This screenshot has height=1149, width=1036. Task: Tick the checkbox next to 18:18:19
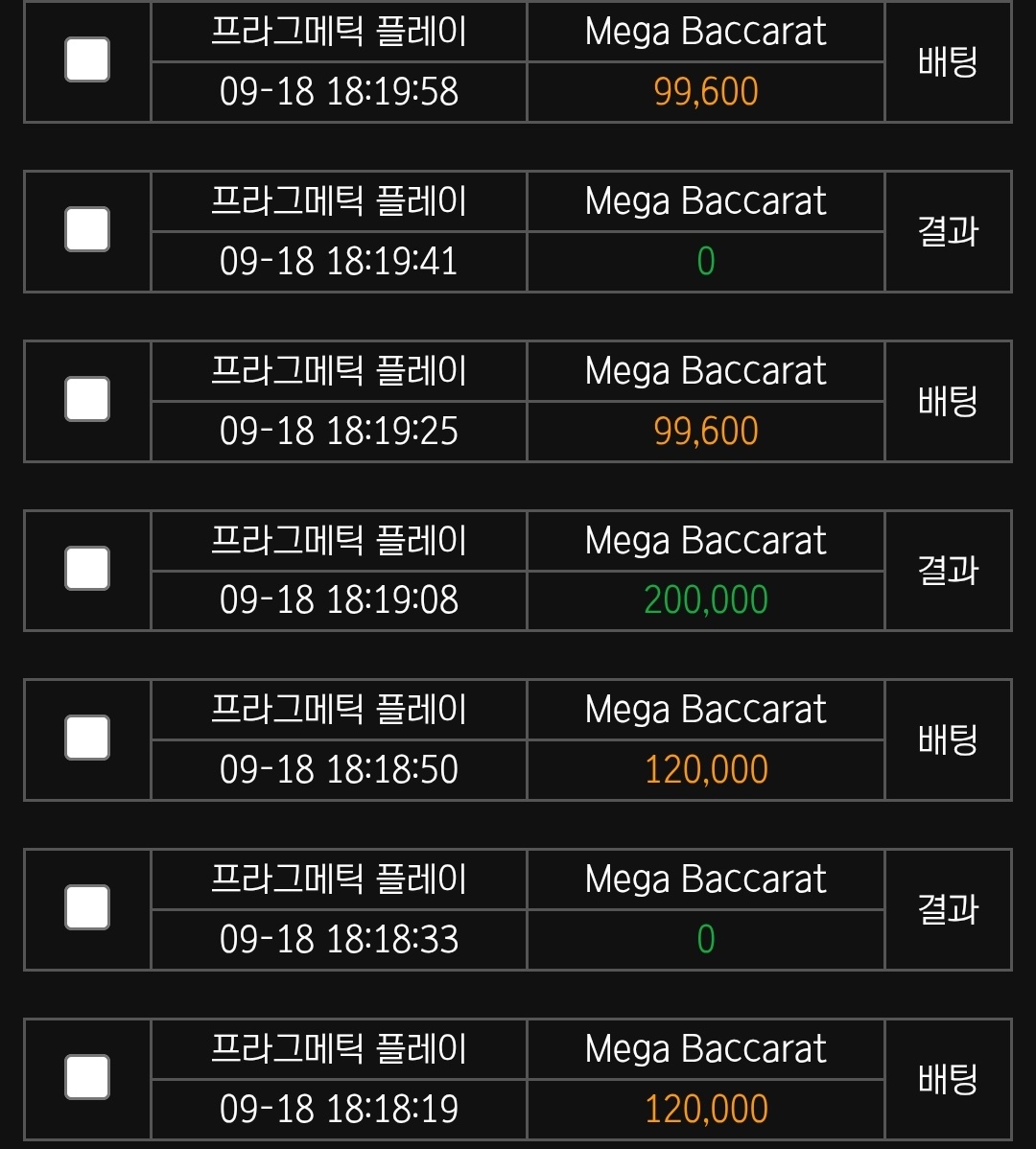[x=87, y=1077]
